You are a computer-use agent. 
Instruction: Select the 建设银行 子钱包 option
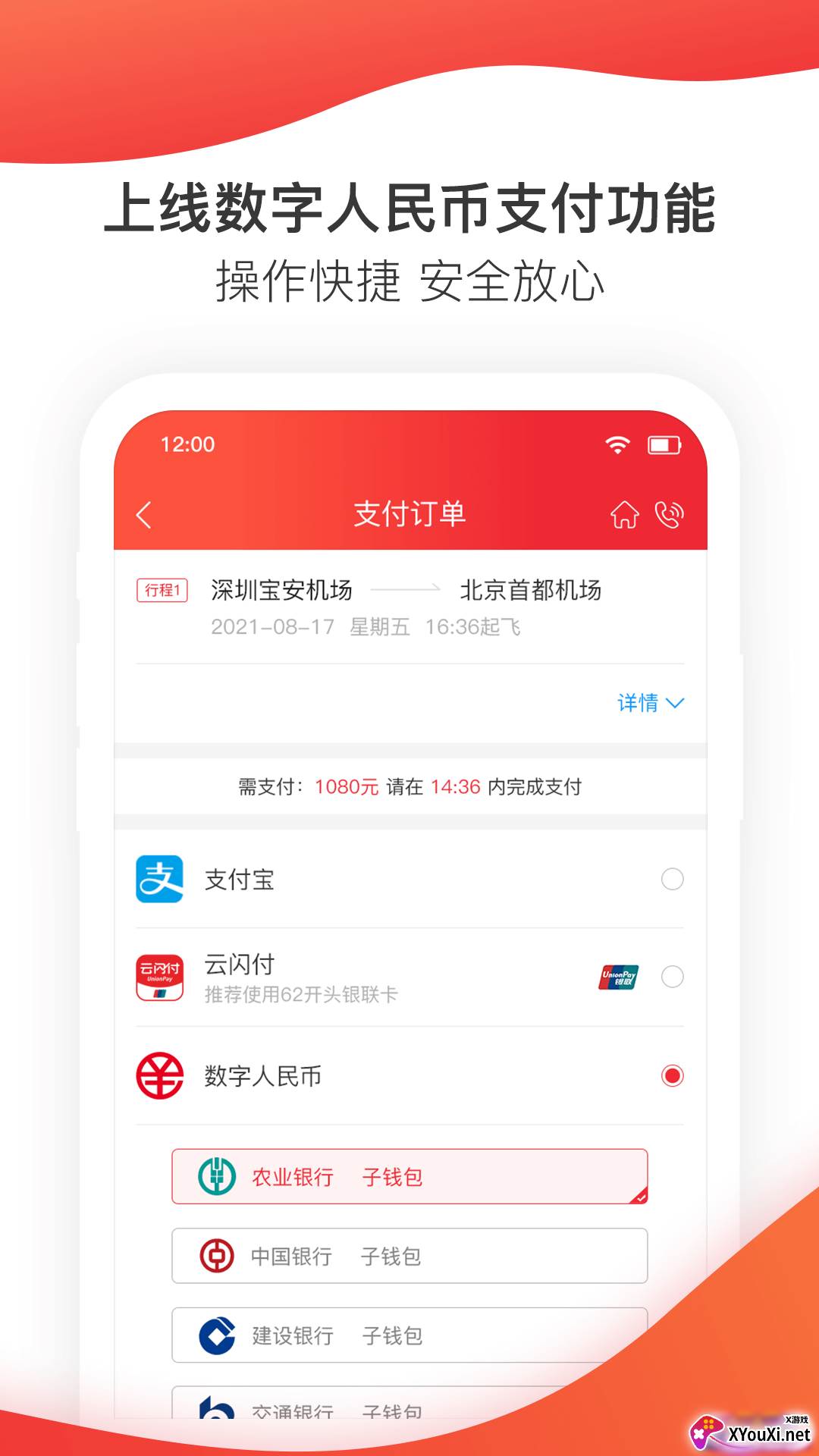coord(409,1335)
